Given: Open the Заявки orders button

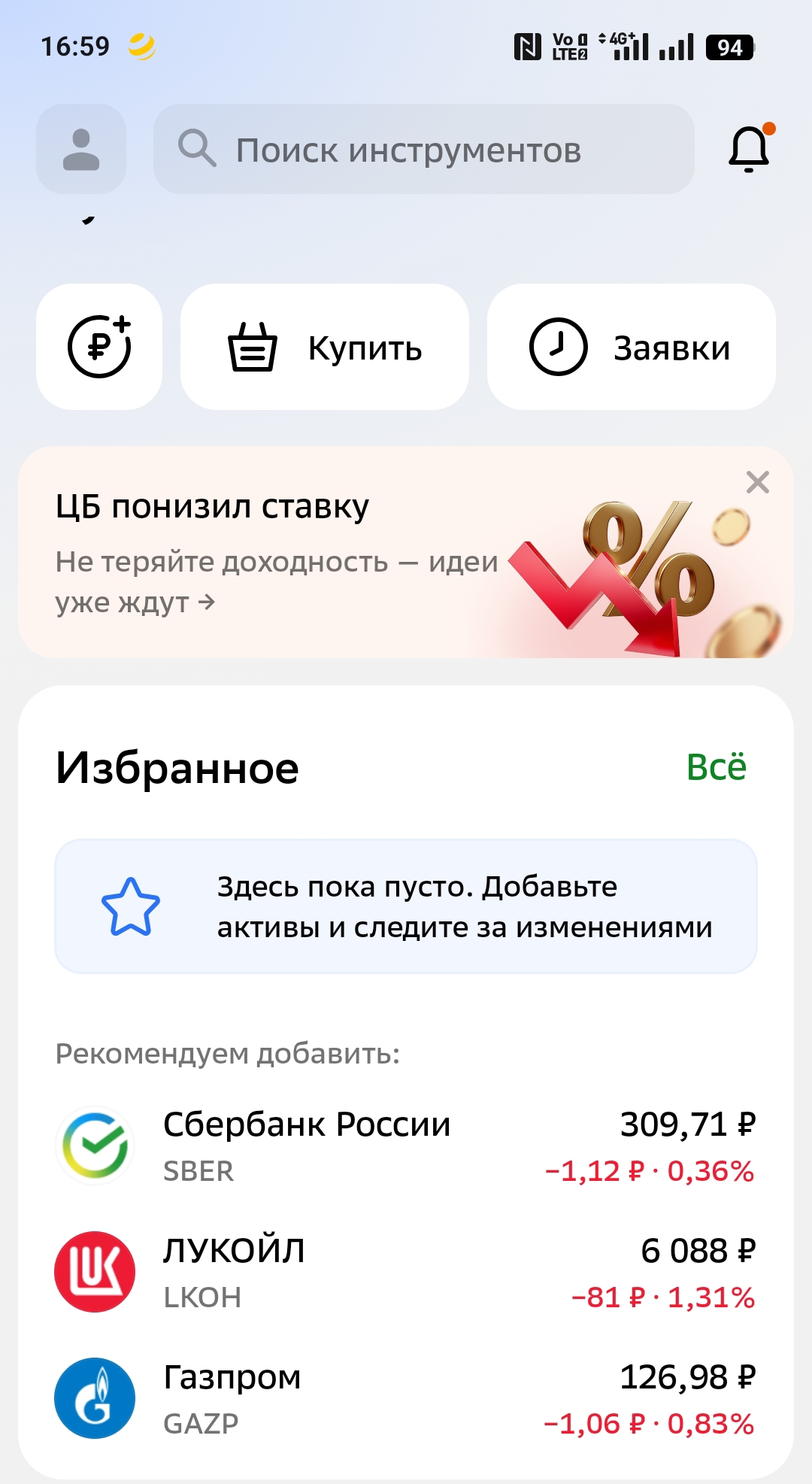Looking at the screenshot, I should (x=631, y=347).
